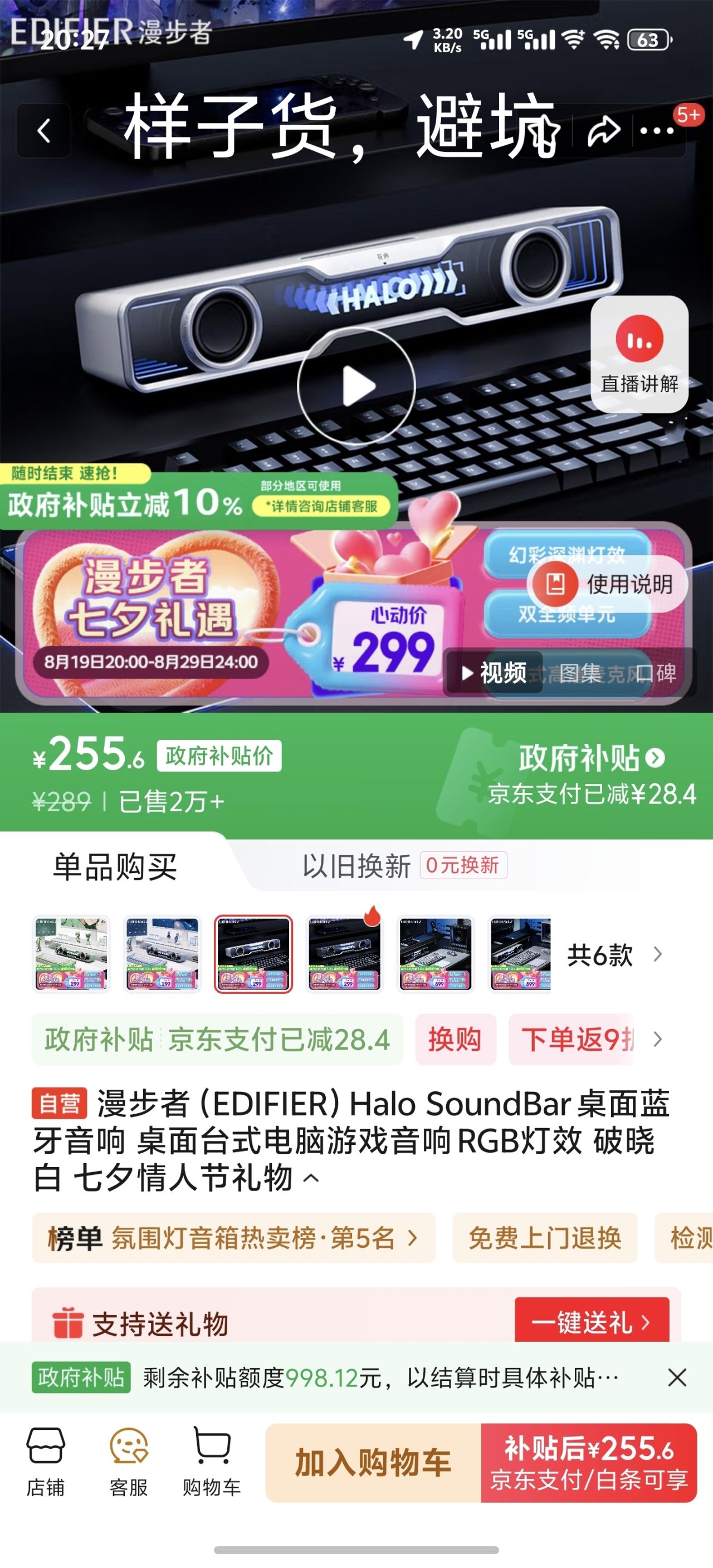
Task: Switch to the 图集 gallery tab
Action: pos(580,673)
